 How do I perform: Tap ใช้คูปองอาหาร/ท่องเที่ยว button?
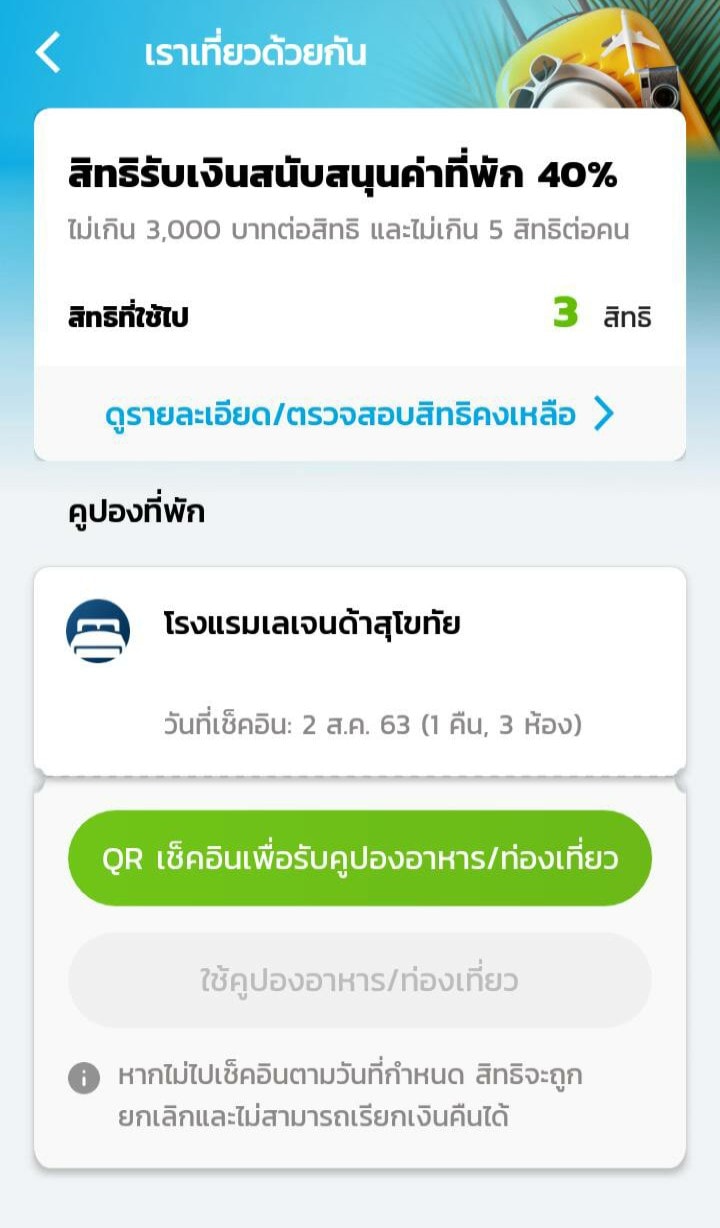[360, 980]
